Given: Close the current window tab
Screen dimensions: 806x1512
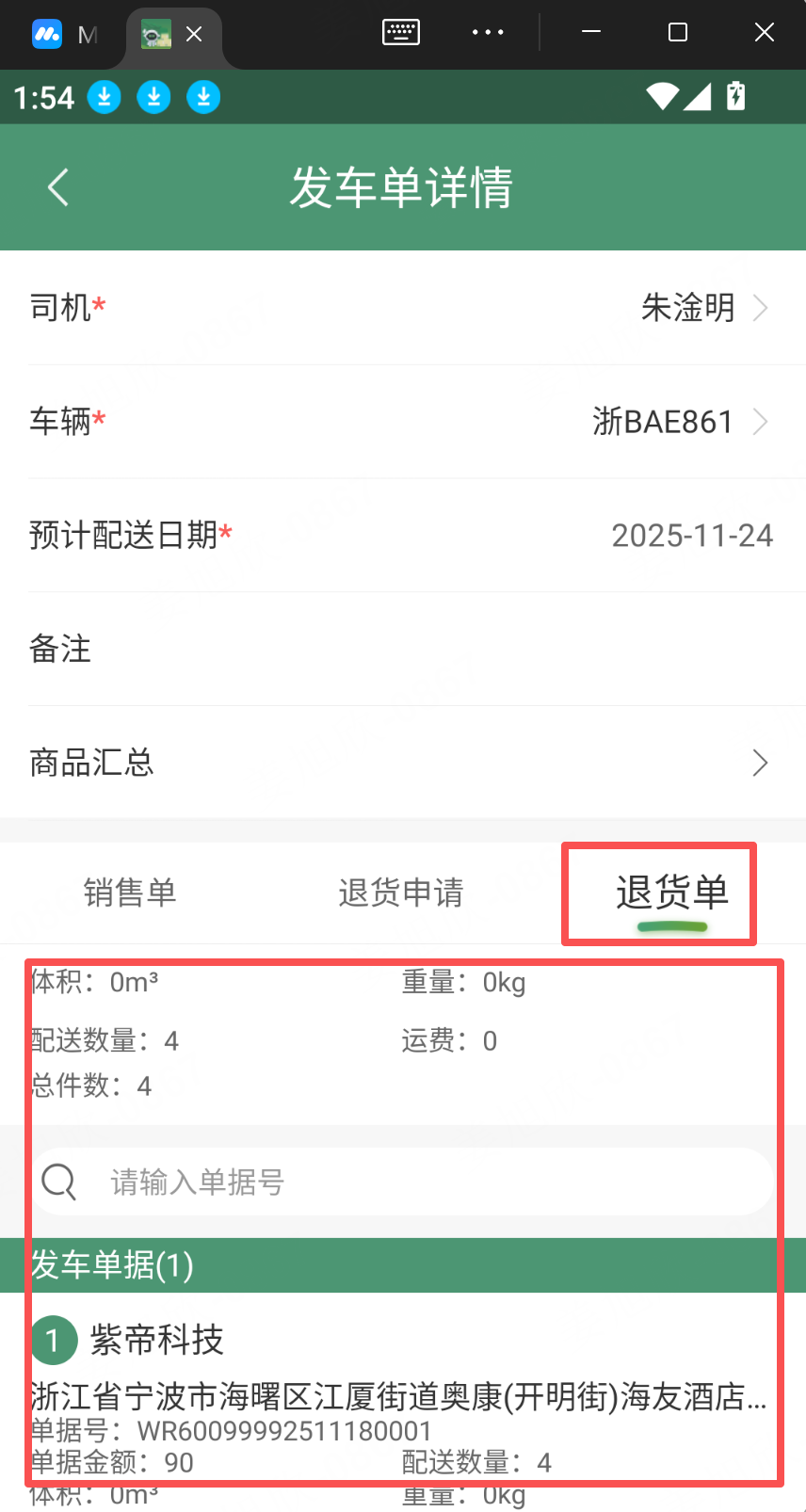Looking at the screenshot, I should pyautogui.click(x=194, y=35).
